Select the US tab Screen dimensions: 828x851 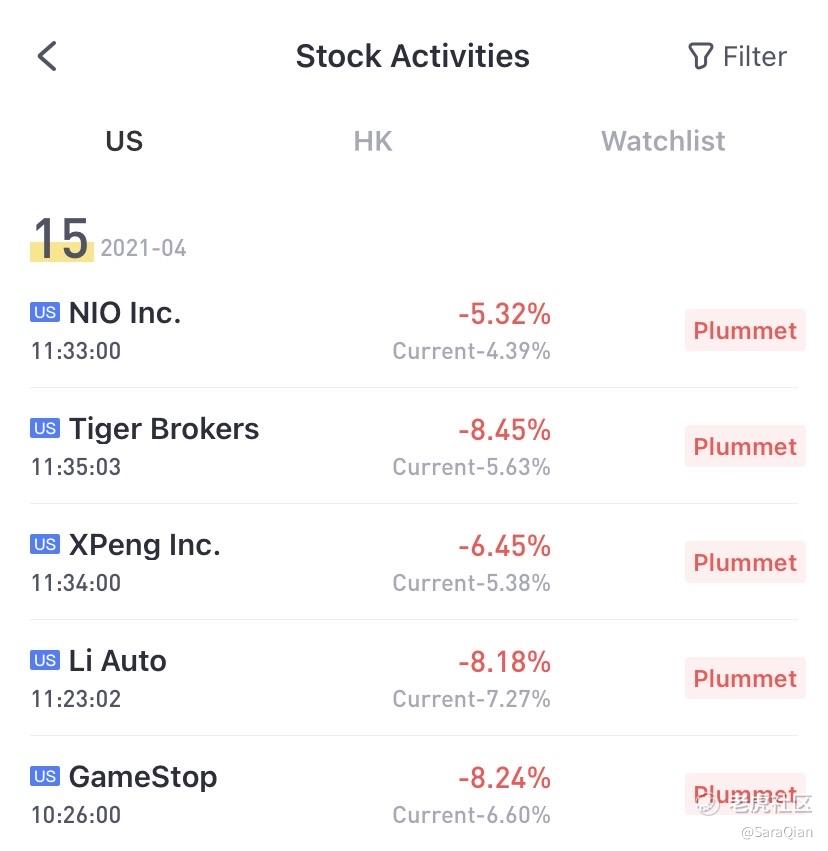(124, 141)
